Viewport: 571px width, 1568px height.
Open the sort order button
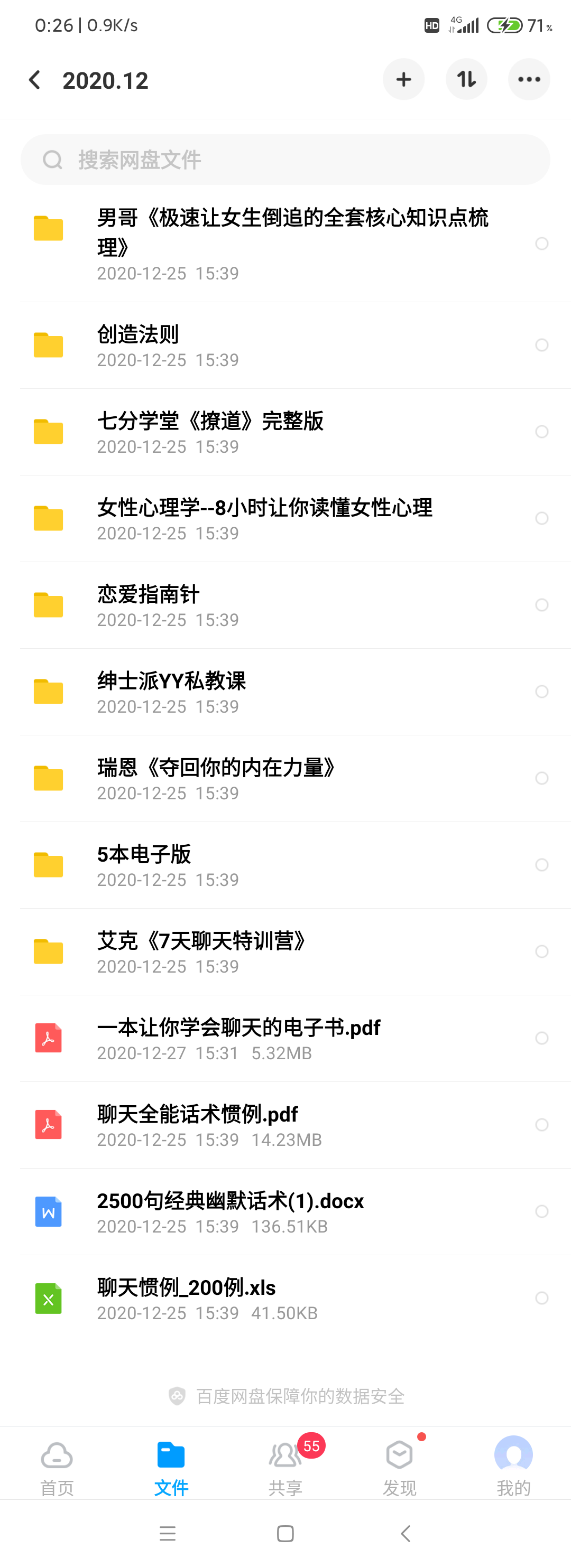tap(466, 79)
